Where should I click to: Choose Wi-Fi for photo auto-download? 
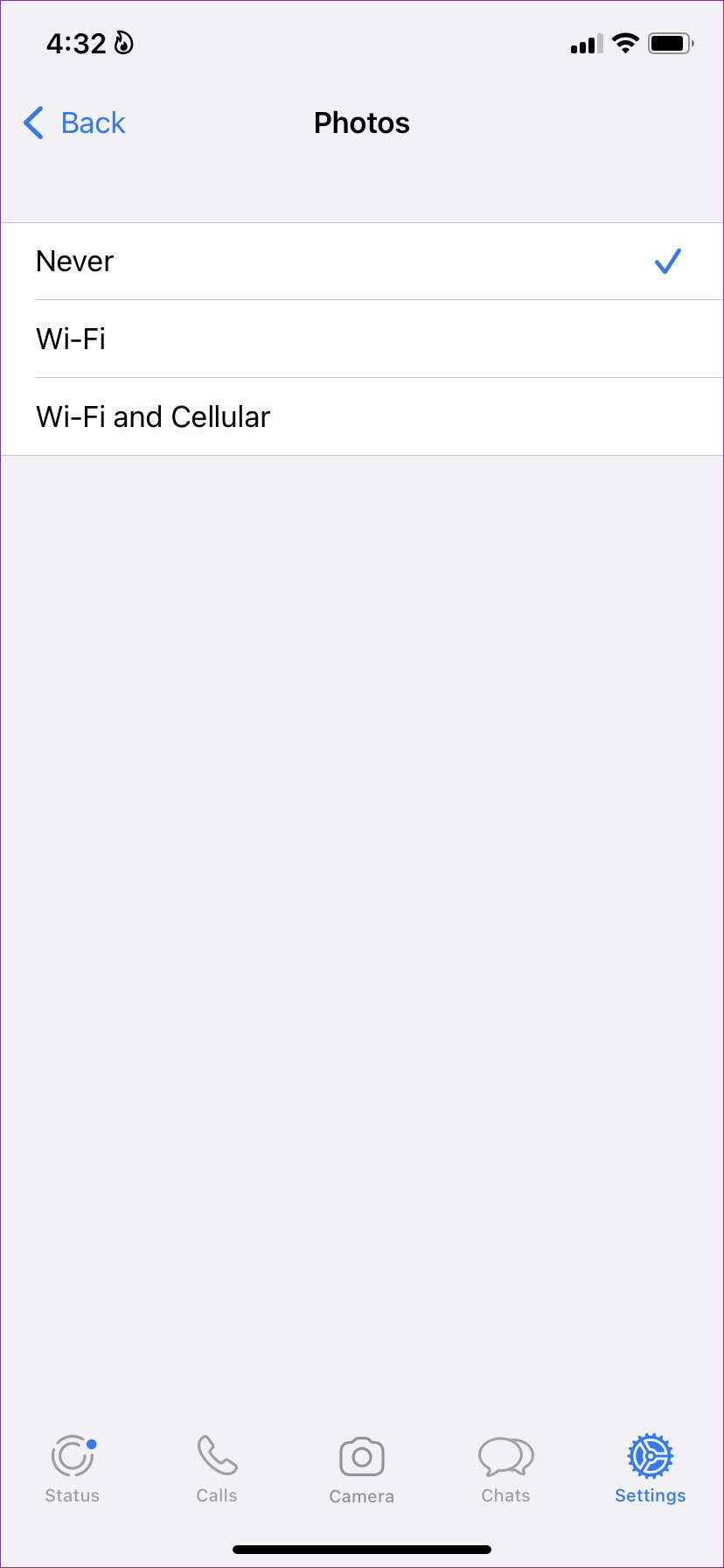point(362,339)
